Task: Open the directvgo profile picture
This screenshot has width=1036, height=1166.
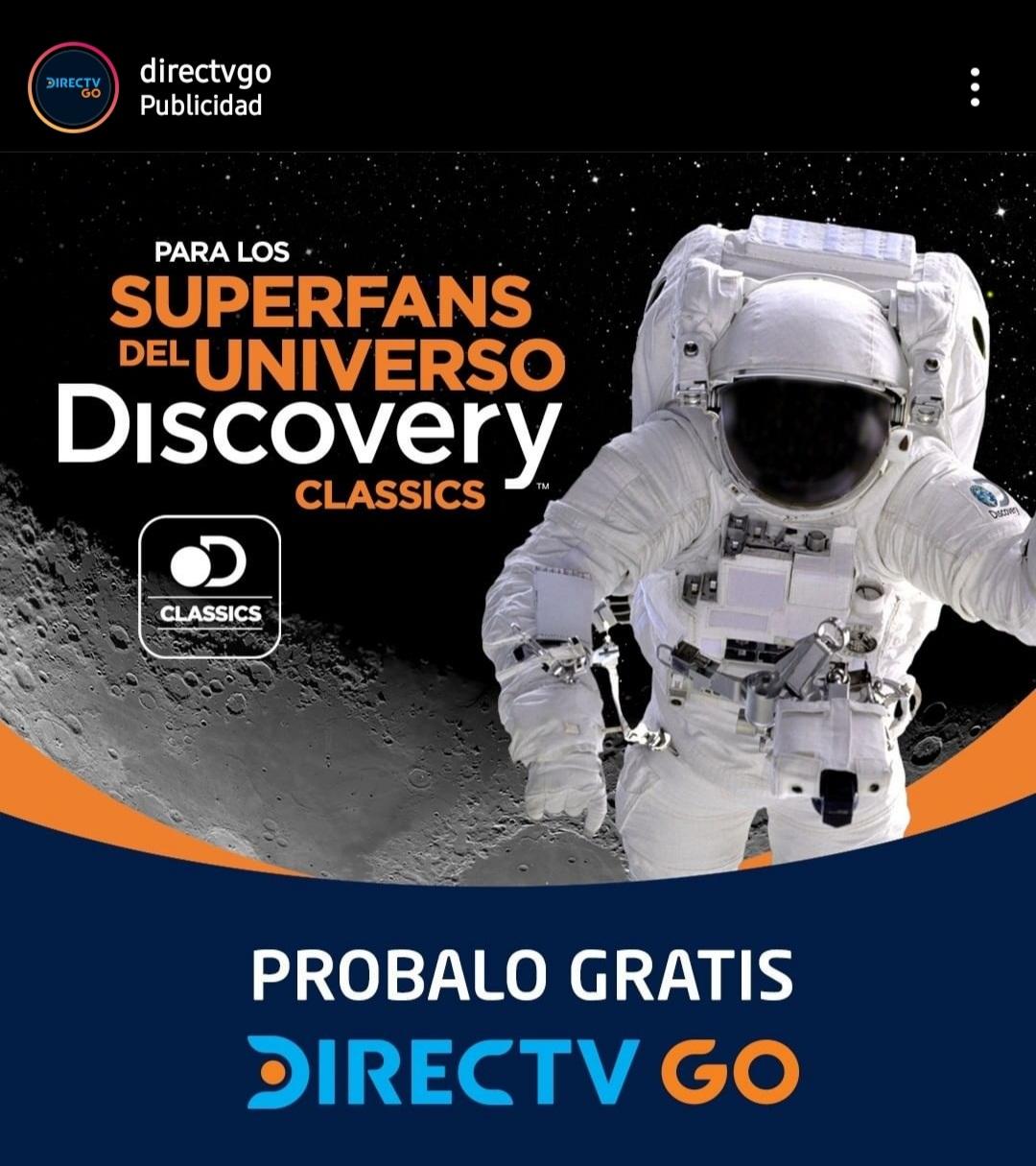Action: pos(73,87)
